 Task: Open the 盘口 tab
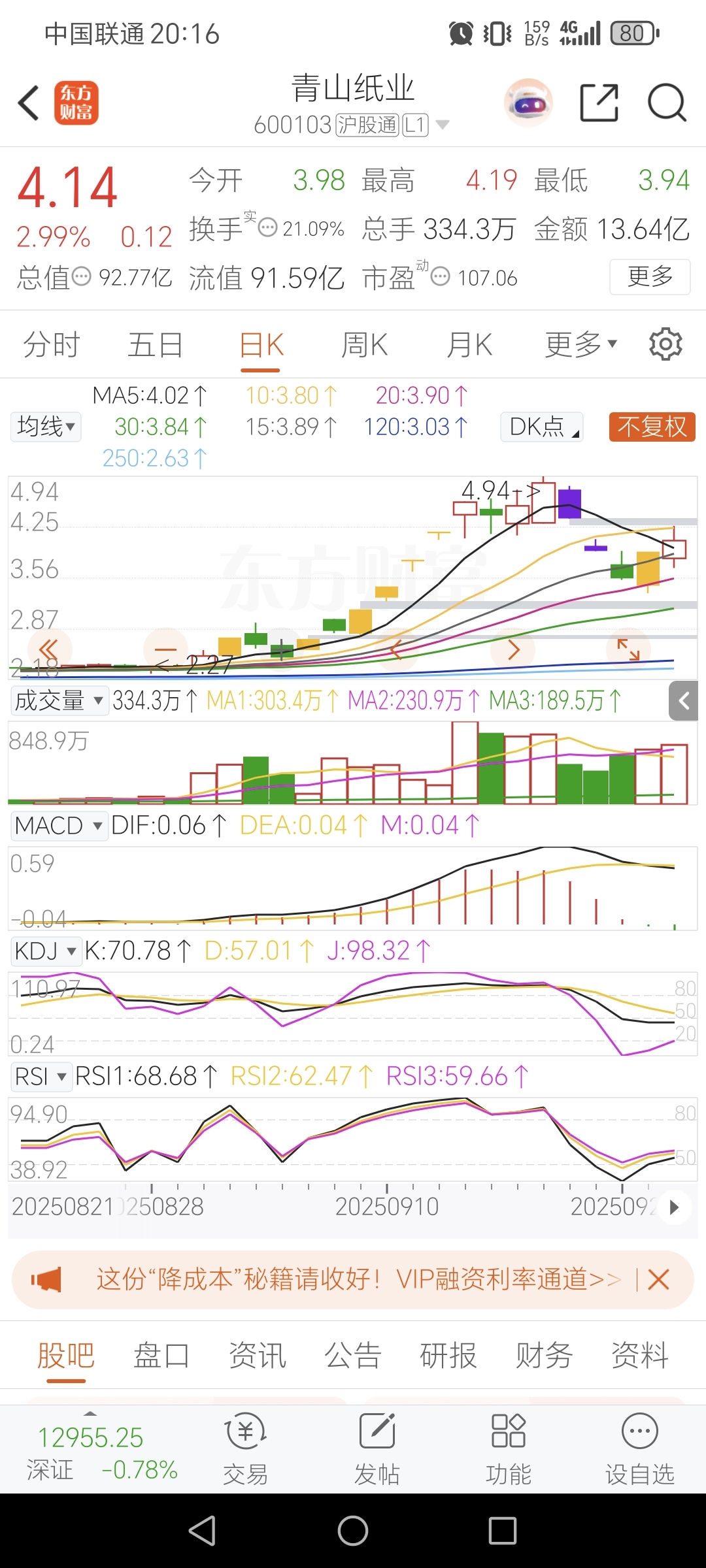click(161, 1356)
